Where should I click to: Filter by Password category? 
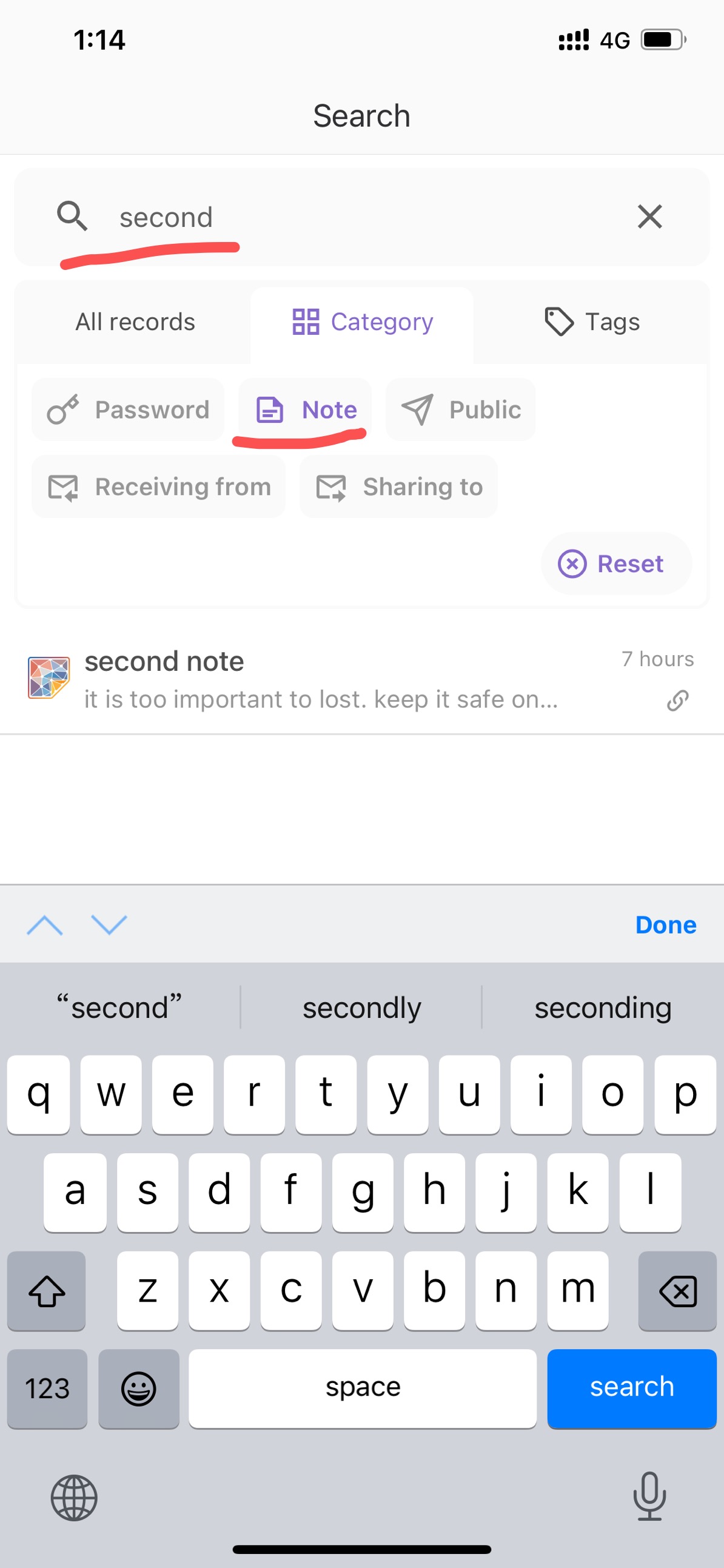pos(129,409)
